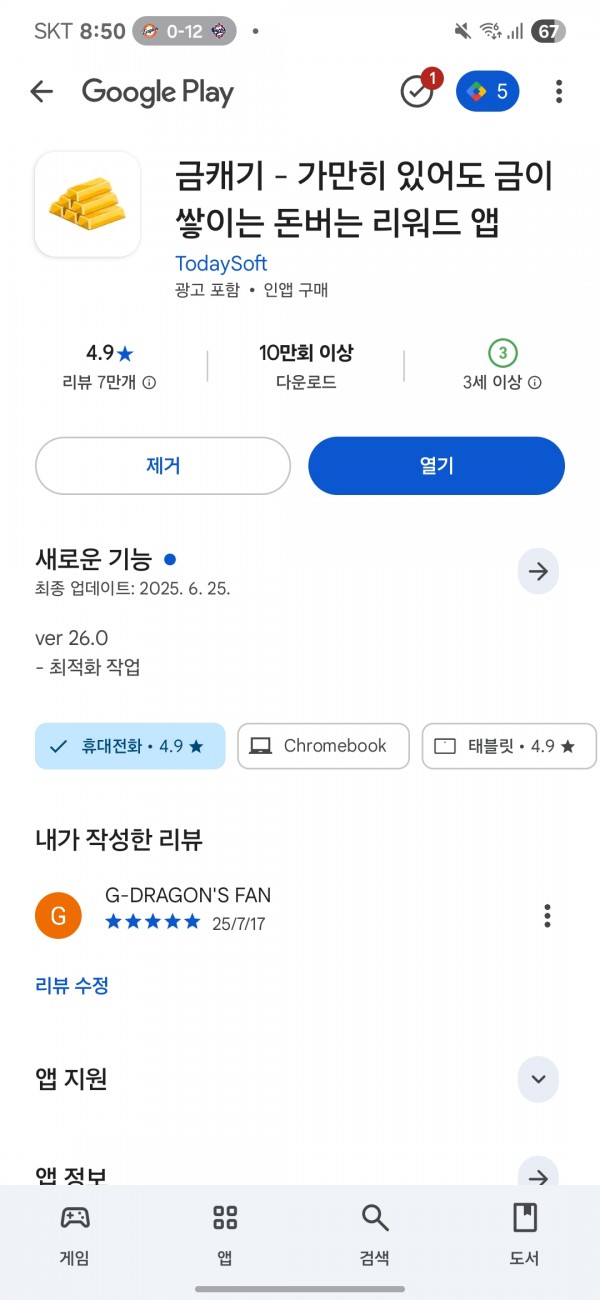Viewport: 600px width, 1300px height.
Task: Select the 태블릿 device chip
Action: (x=509, y=746)
